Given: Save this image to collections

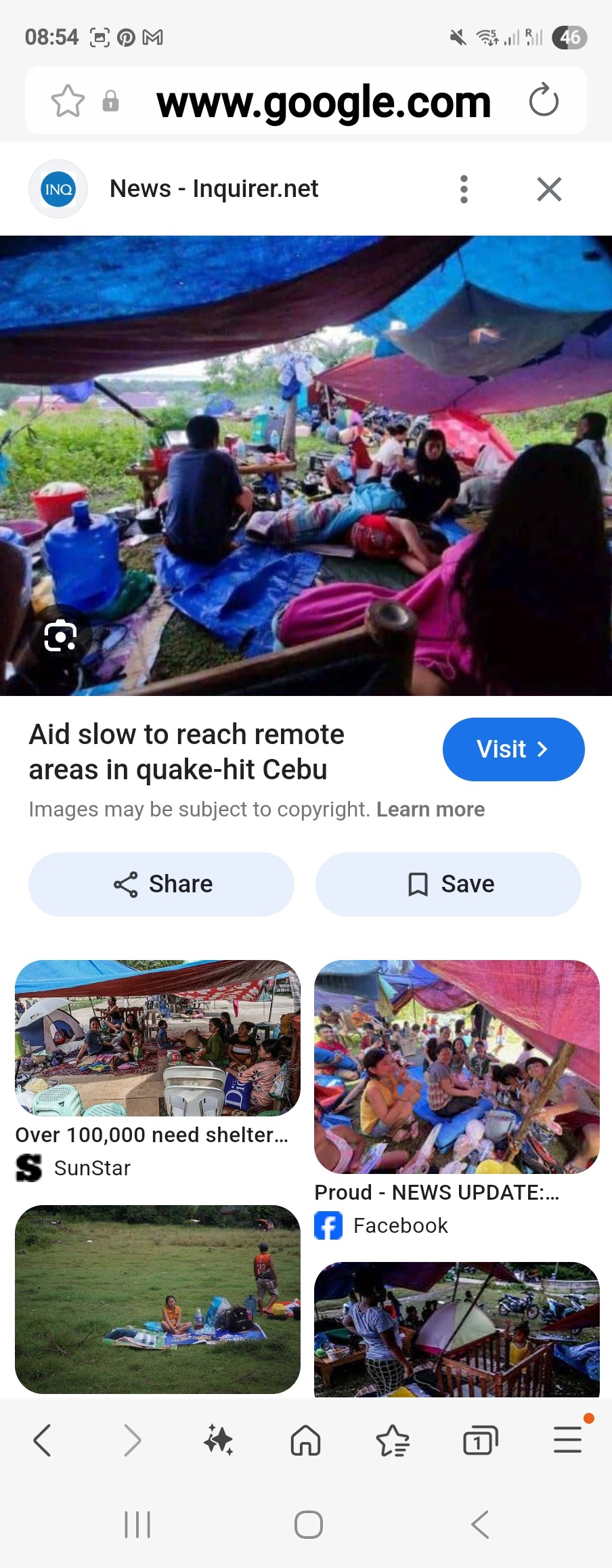Looking at the screenshot, I should [449, 884].
